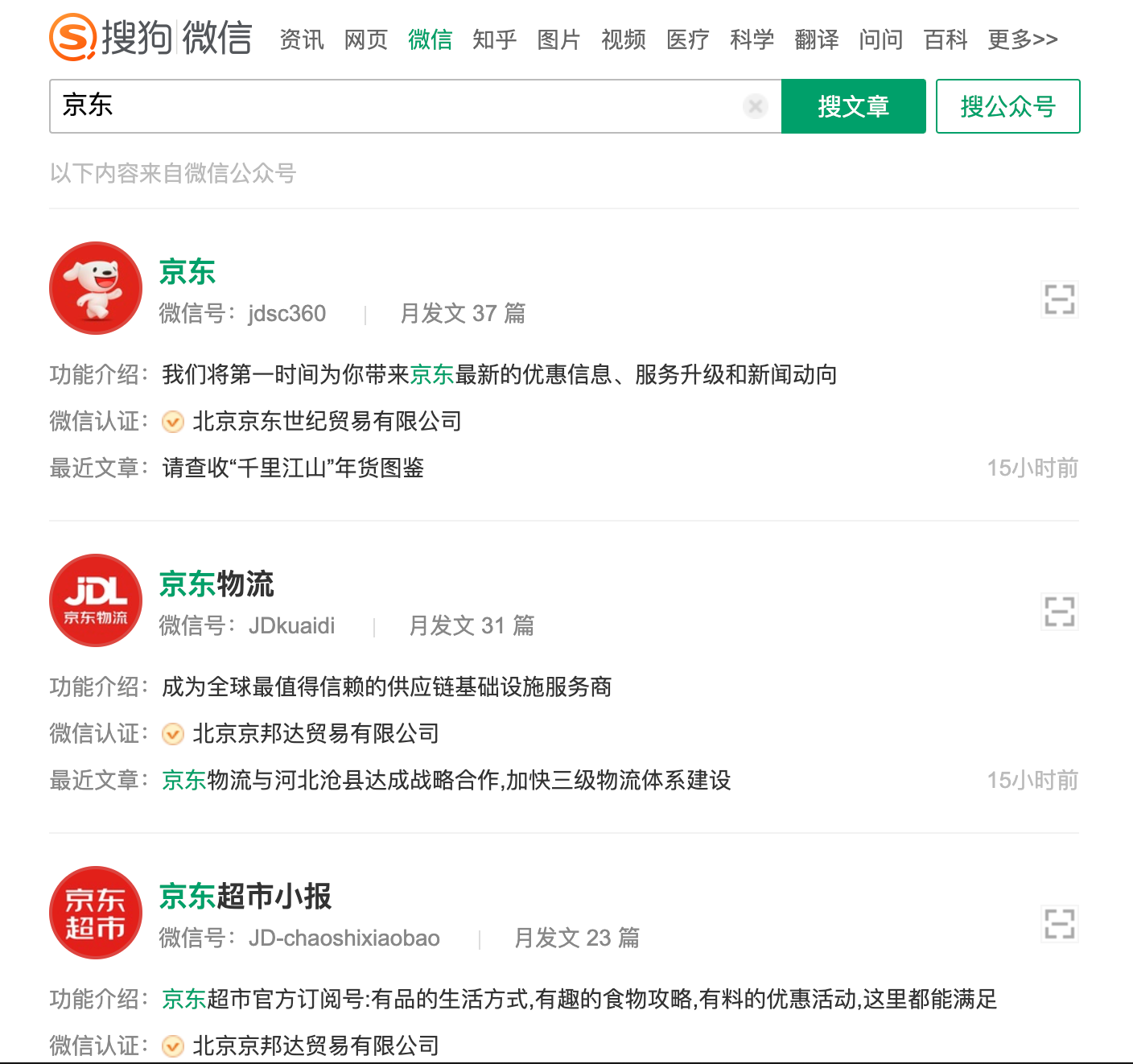
Task: Open the 百科 tab
Action: tap(945, 39)
